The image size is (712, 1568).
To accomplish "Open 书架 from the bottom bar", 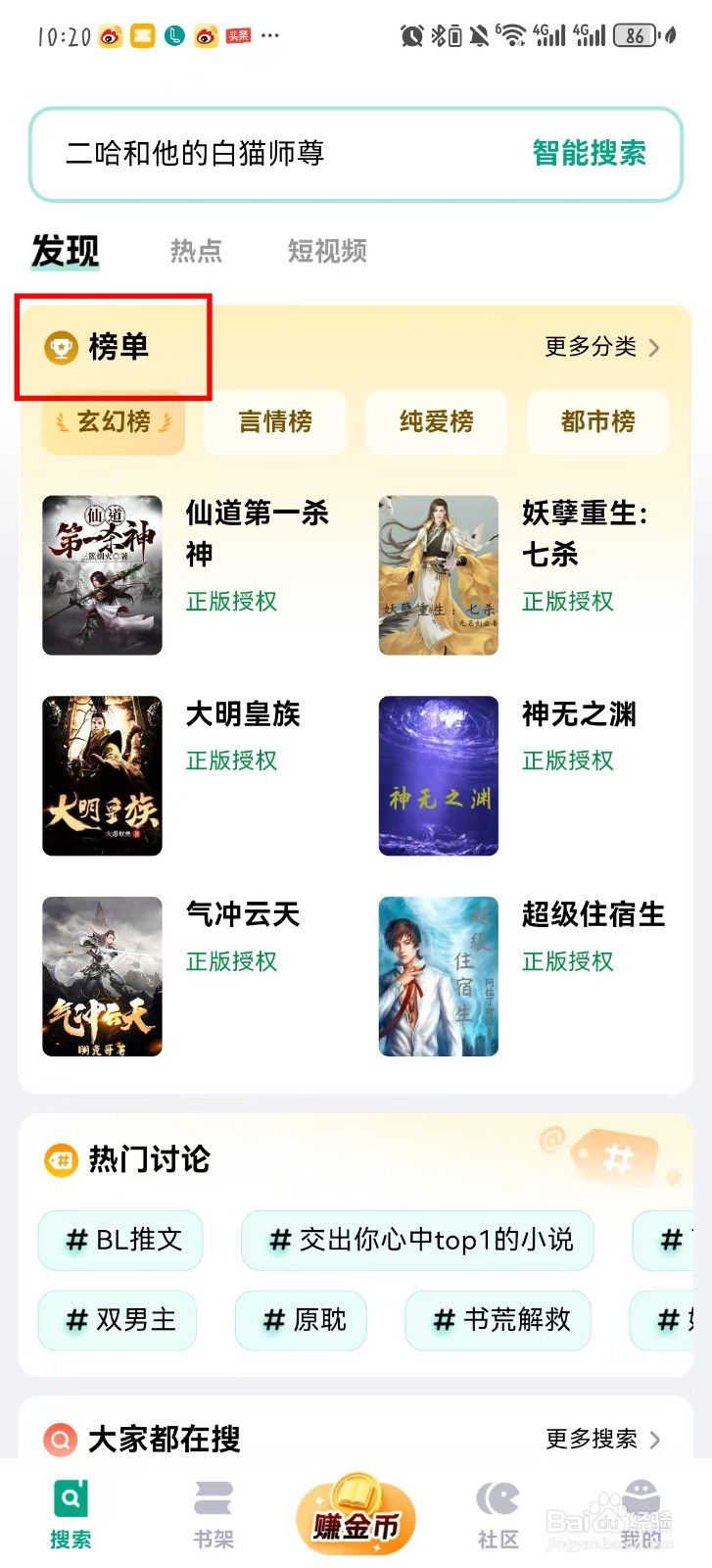I will coord(213,1496).
